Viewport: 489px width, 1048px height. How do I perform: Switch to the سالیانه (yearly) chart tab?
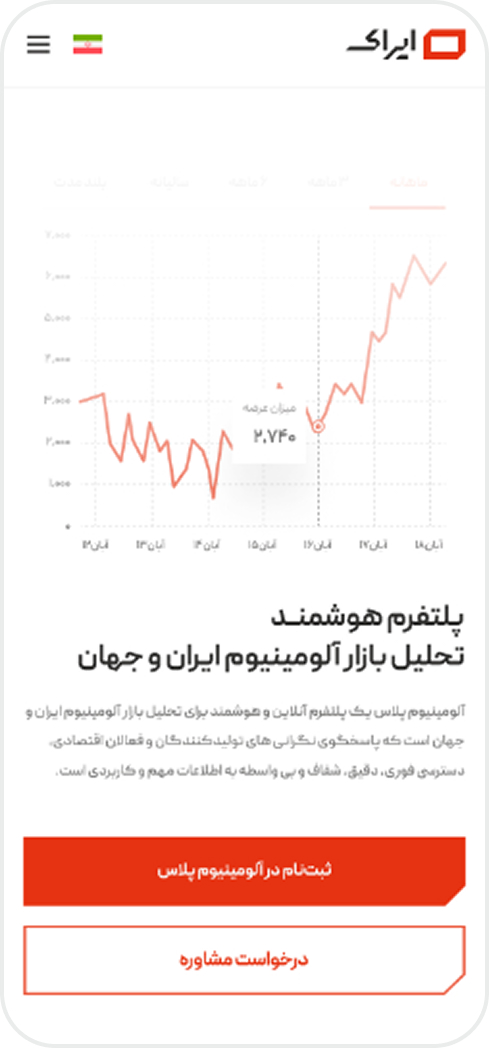[170, 182]
